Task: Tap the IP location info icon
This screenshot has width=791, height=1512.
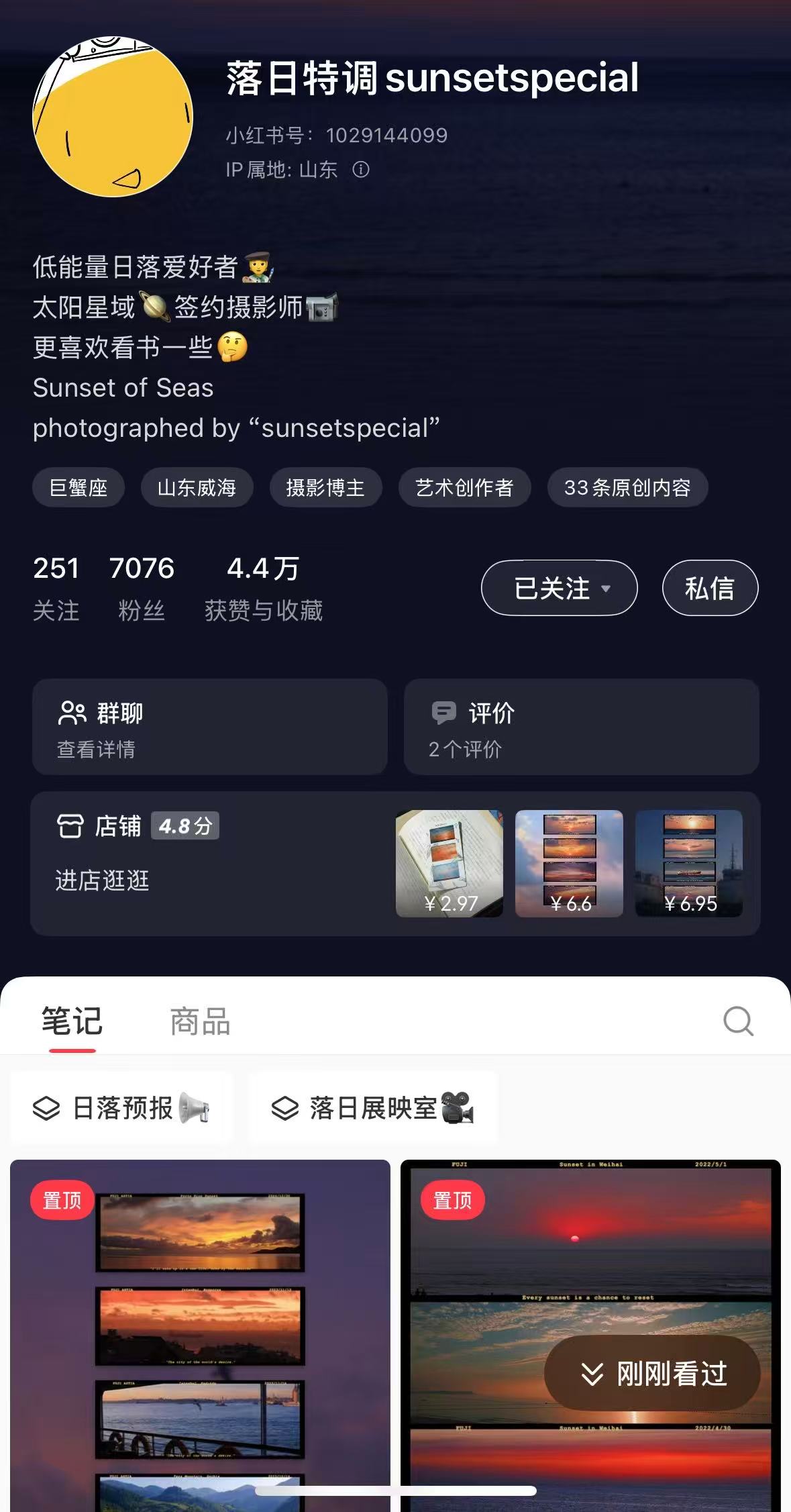Action: [361, 170]
